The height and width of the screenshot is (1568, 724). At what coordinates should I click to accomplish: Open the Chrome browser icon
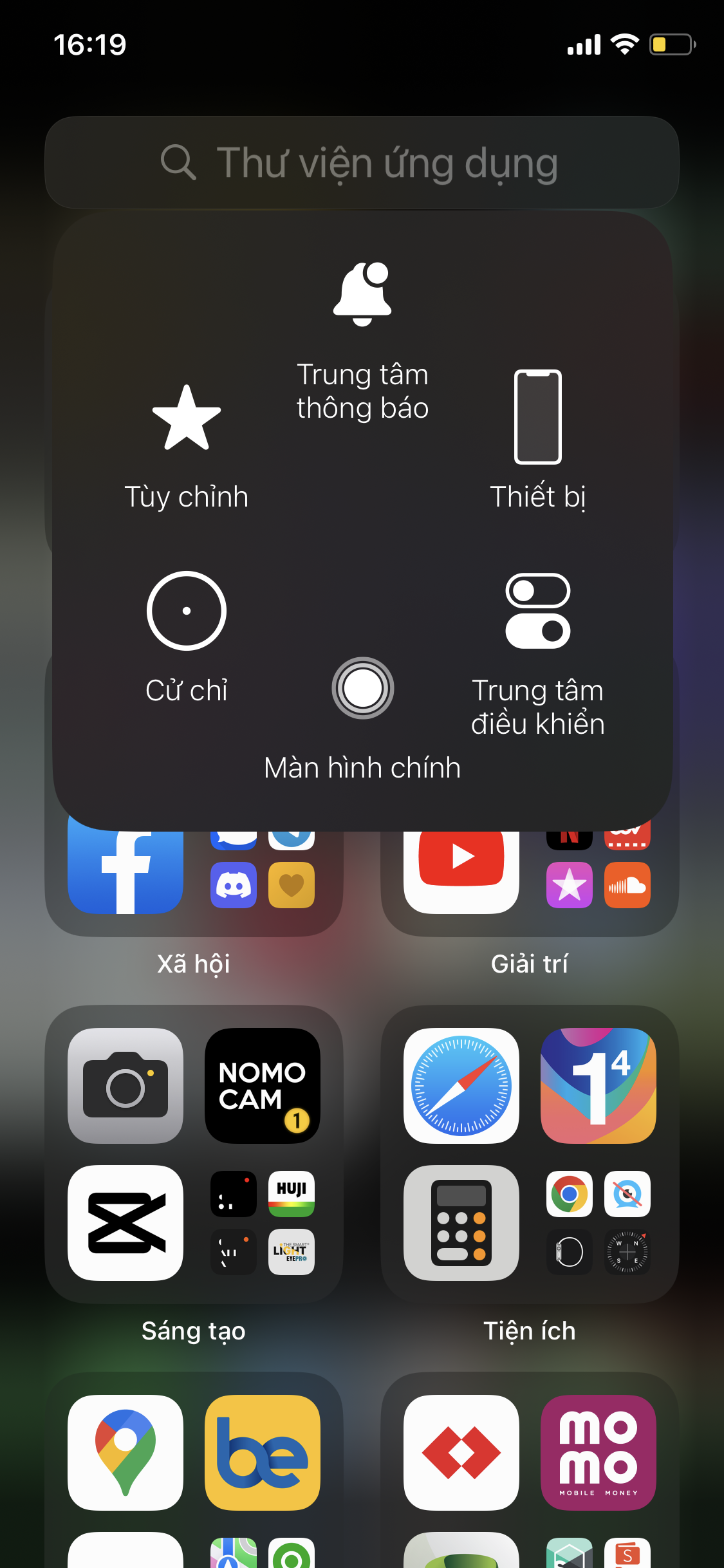pyautogui.click(x=570, y=1194)
